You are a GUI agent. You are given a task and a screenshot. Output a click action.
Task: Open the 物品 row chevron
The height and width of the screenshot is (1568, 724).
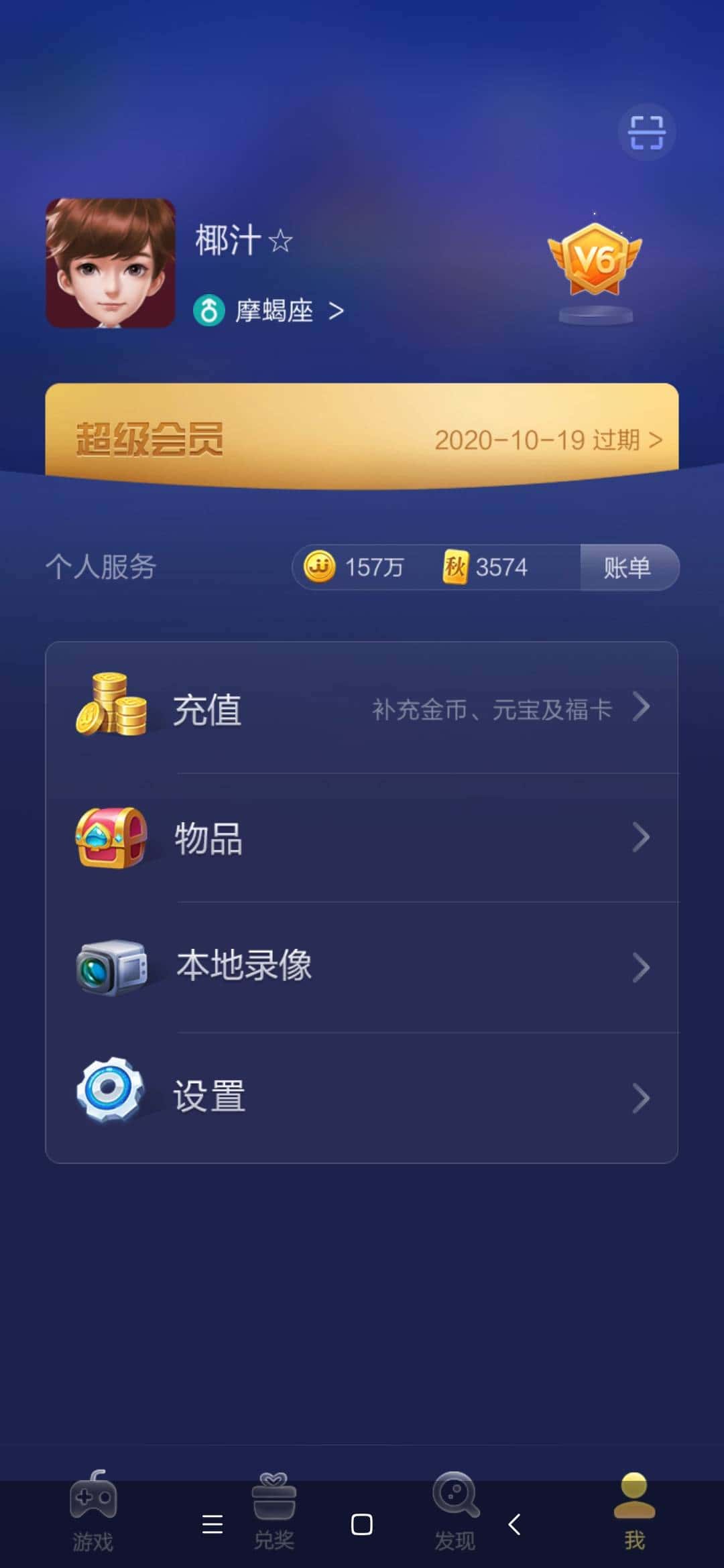pos(642,836)
